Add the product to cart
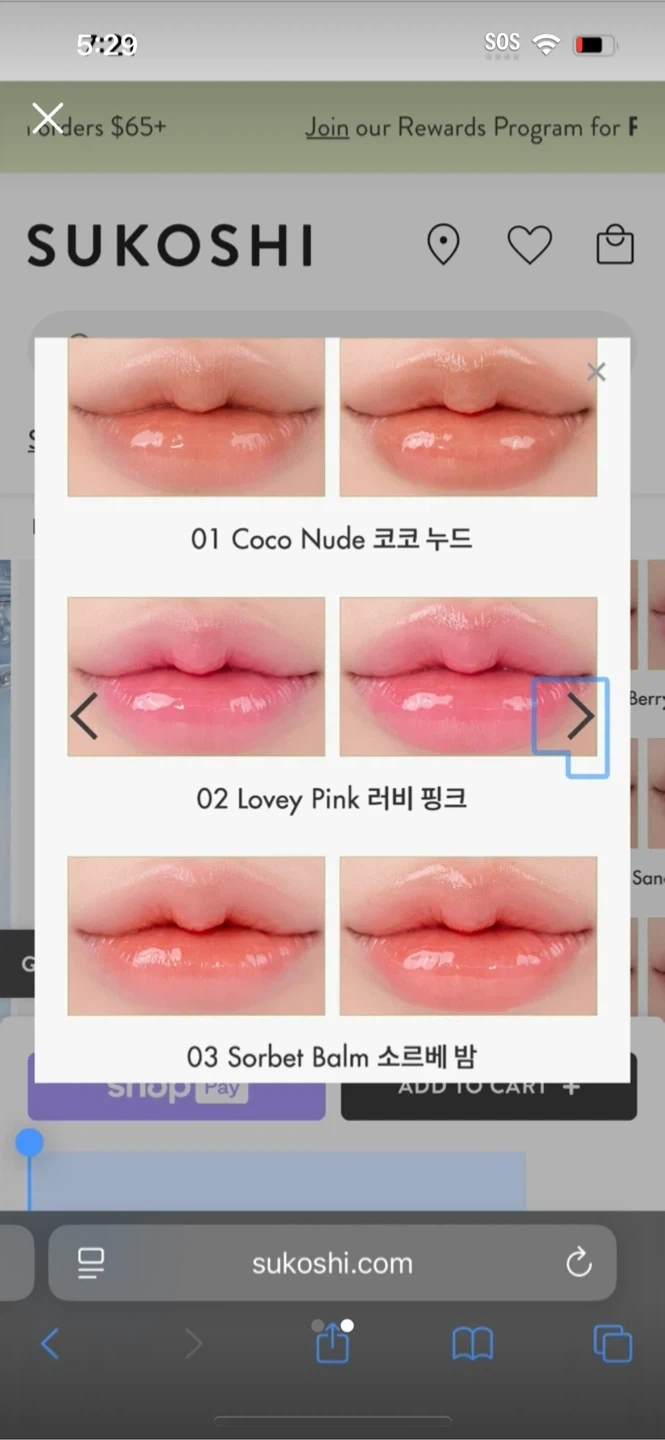 pyautogui.click(x=489, y=1093)
